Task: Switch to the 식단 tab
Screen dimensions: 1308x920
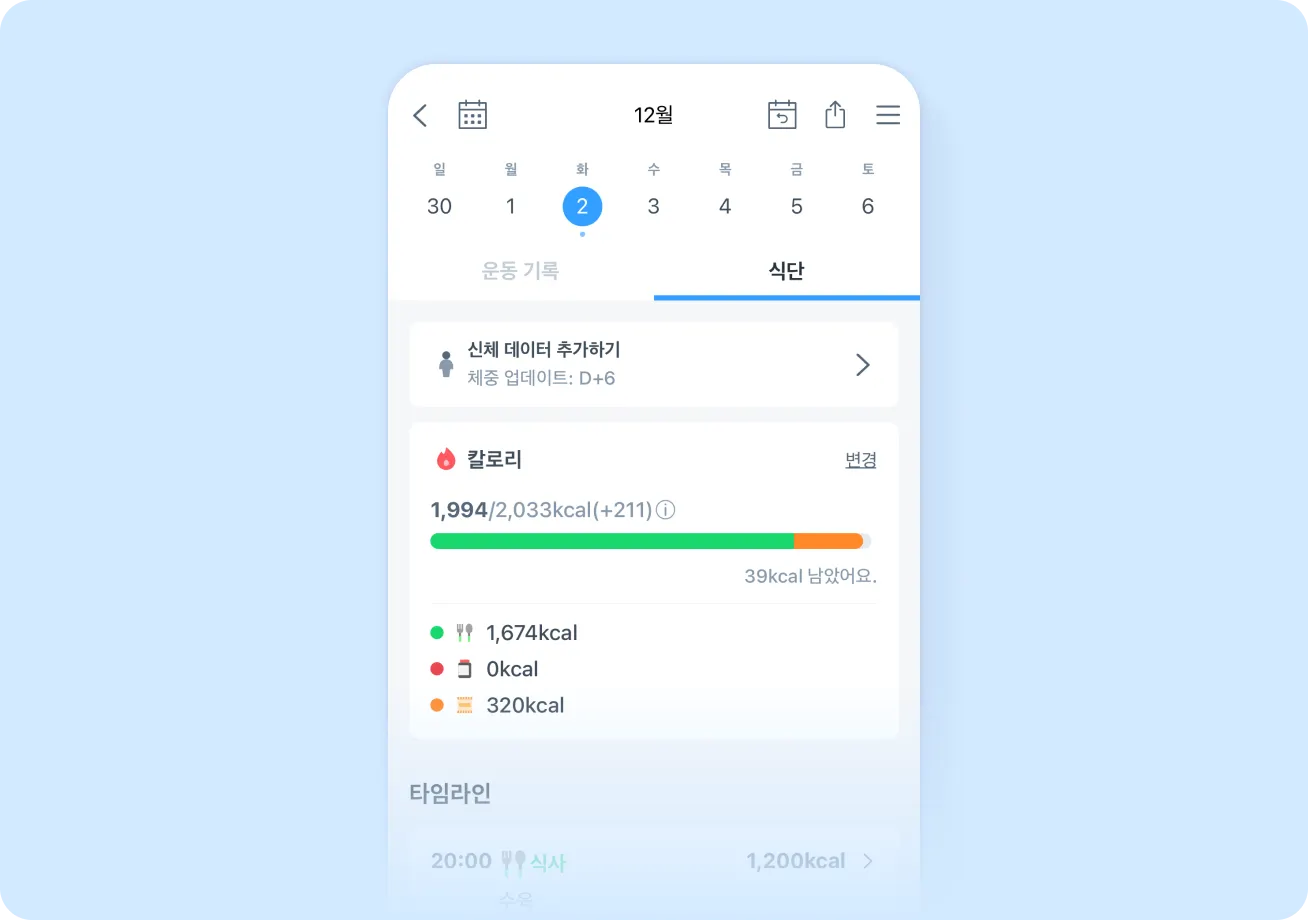Action: [786, 271]
